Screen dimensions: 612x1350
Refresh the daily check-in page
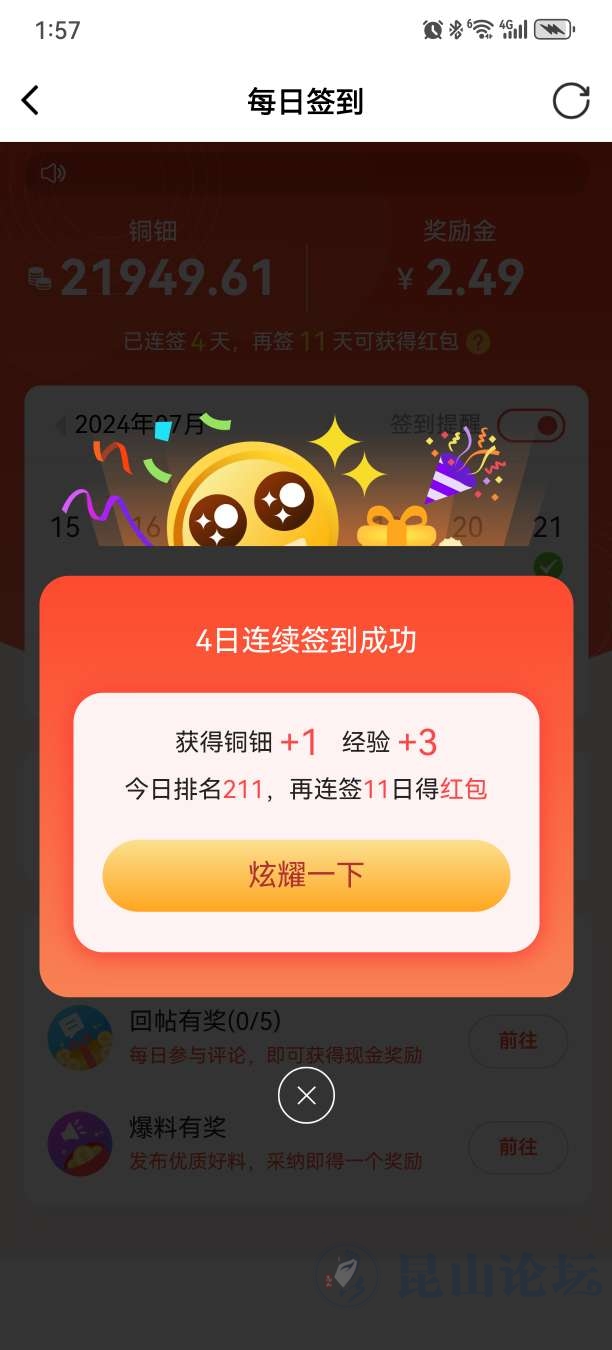click(571, 101)
